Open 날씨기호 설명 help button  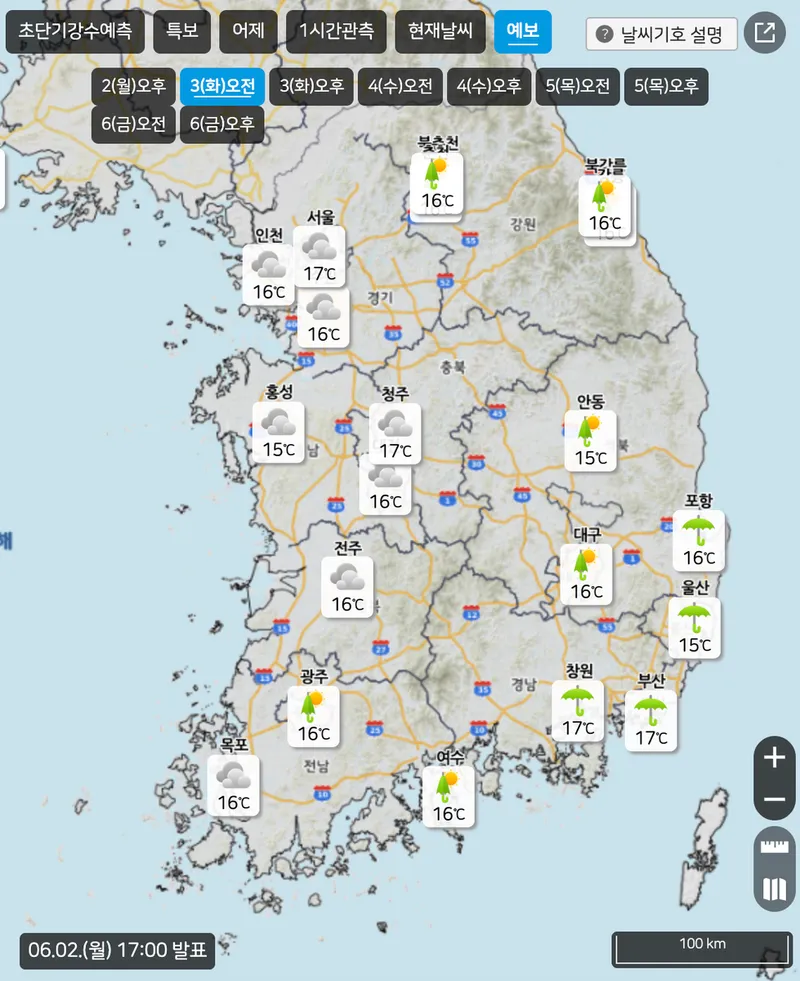click(x=662, y=34)
